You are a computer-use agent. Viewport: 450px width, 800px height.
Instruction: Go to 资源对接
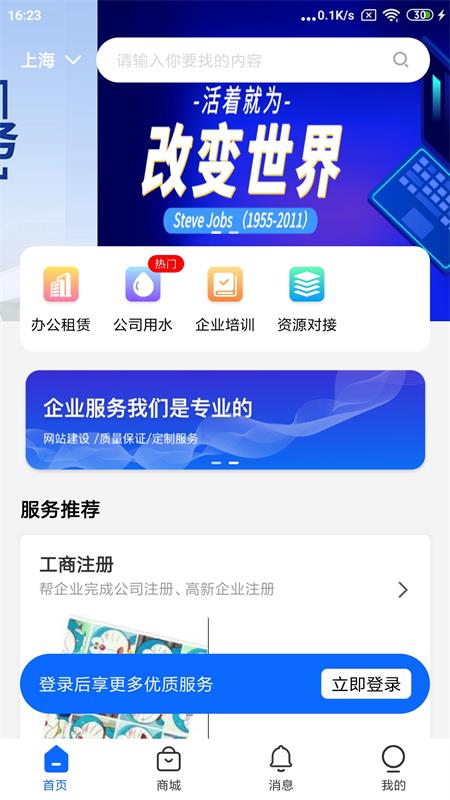click(307, 299)
